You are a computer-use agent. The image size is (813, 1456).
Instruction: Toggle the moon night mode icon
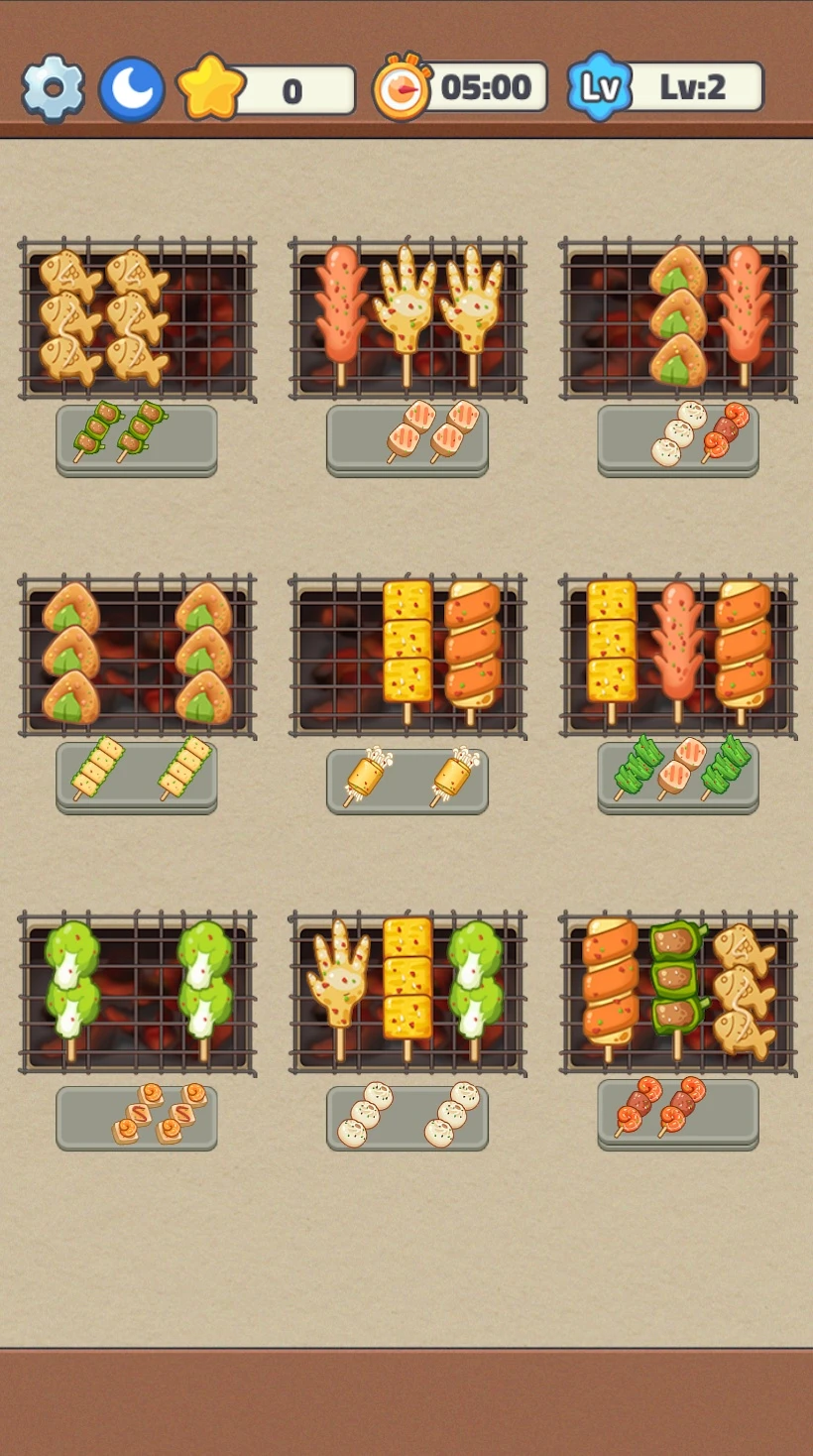[132, 89]
